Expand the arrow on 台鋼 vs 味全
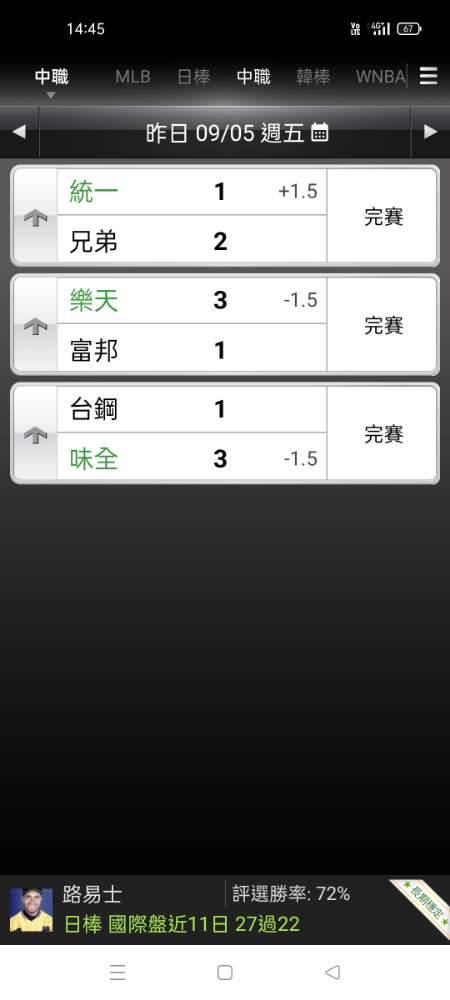This screenshot has width=450, height=1000. point(35,435)
